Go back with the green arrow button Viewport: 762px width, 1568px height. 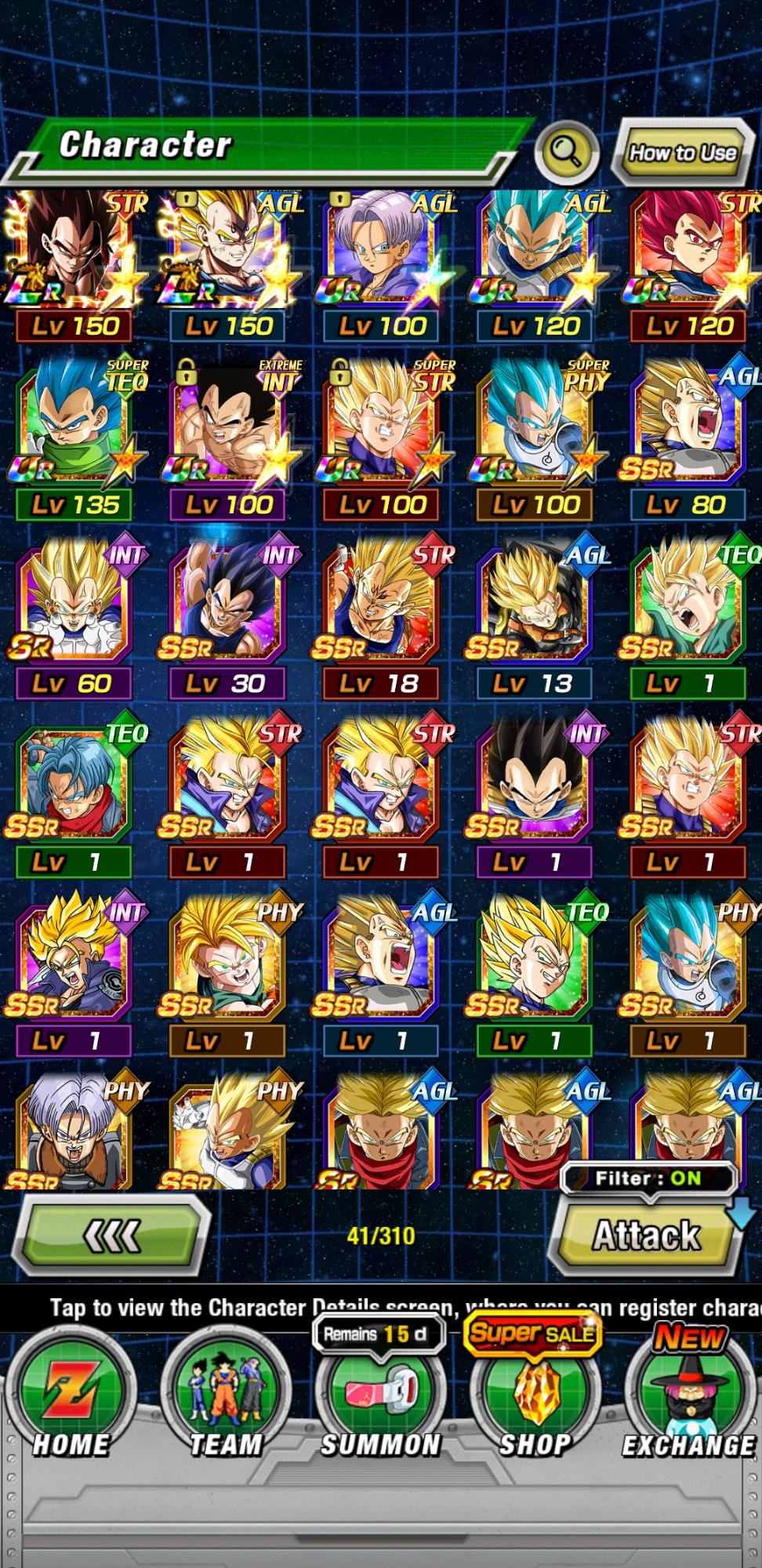[114, 1236]
